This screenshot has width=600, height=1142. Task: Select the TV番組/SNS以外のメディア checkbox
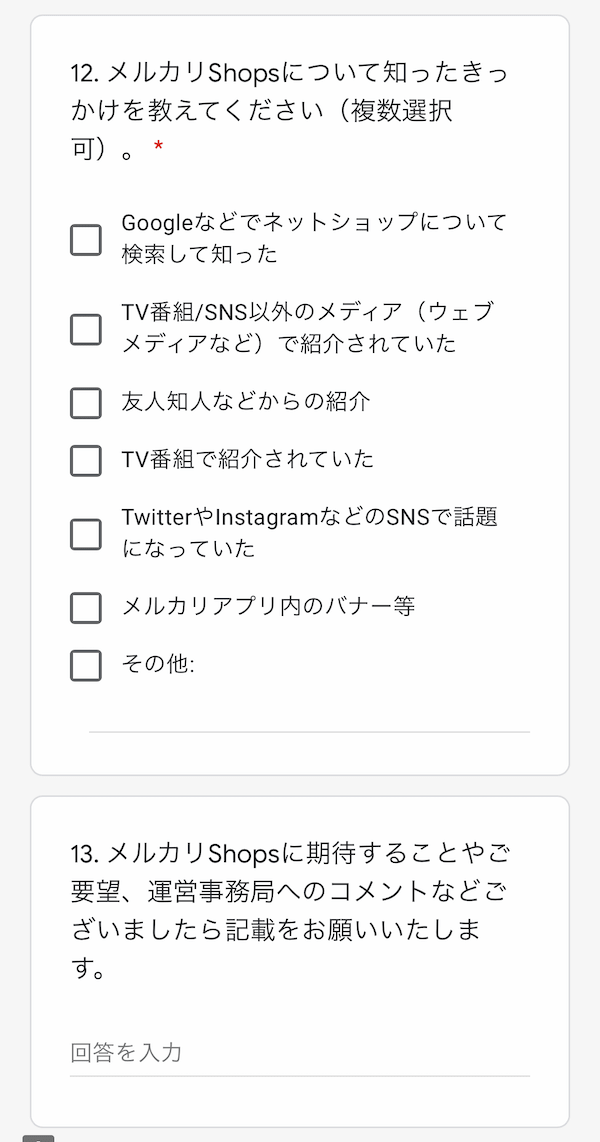coord(86,329)
